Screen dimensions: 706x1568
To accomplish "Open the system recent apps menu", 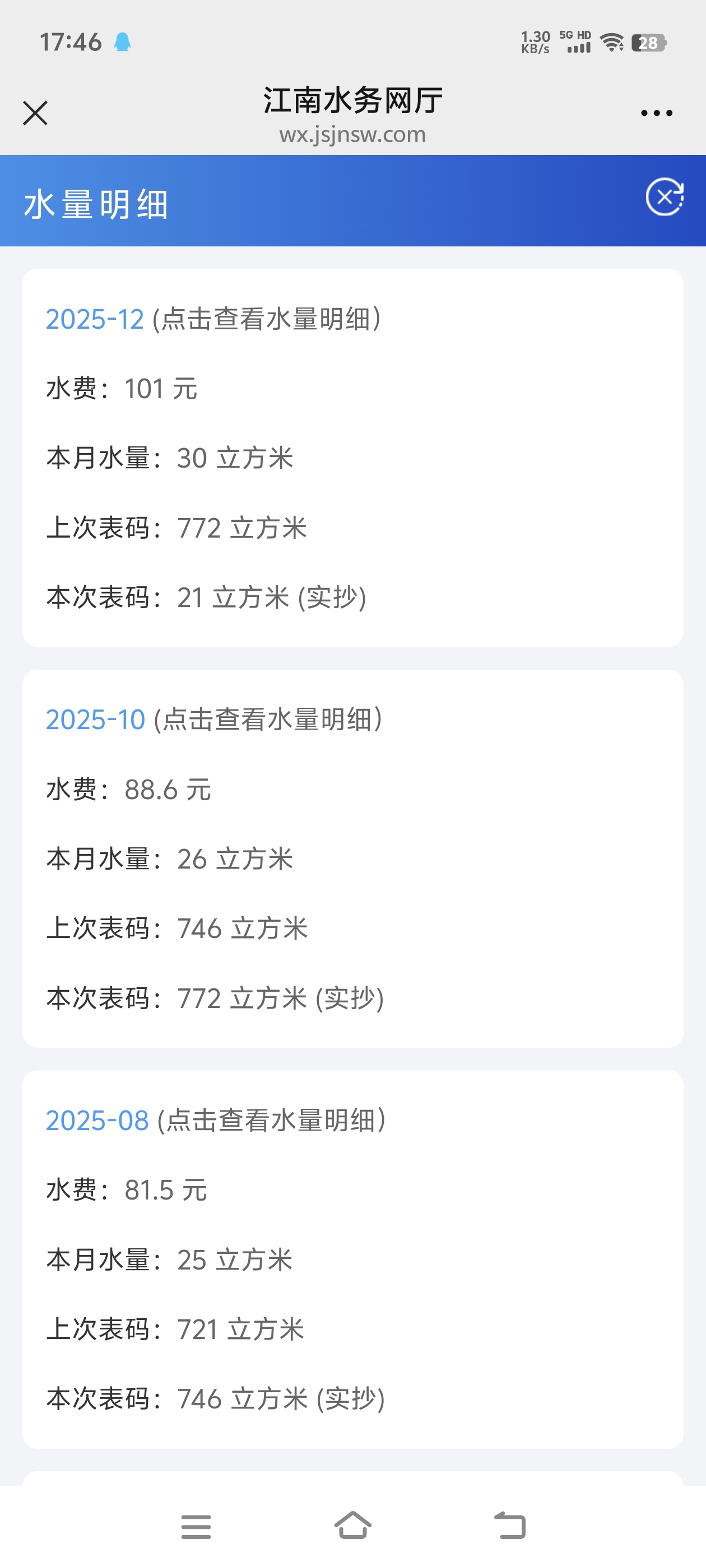I will click(x=196, y=1526).
